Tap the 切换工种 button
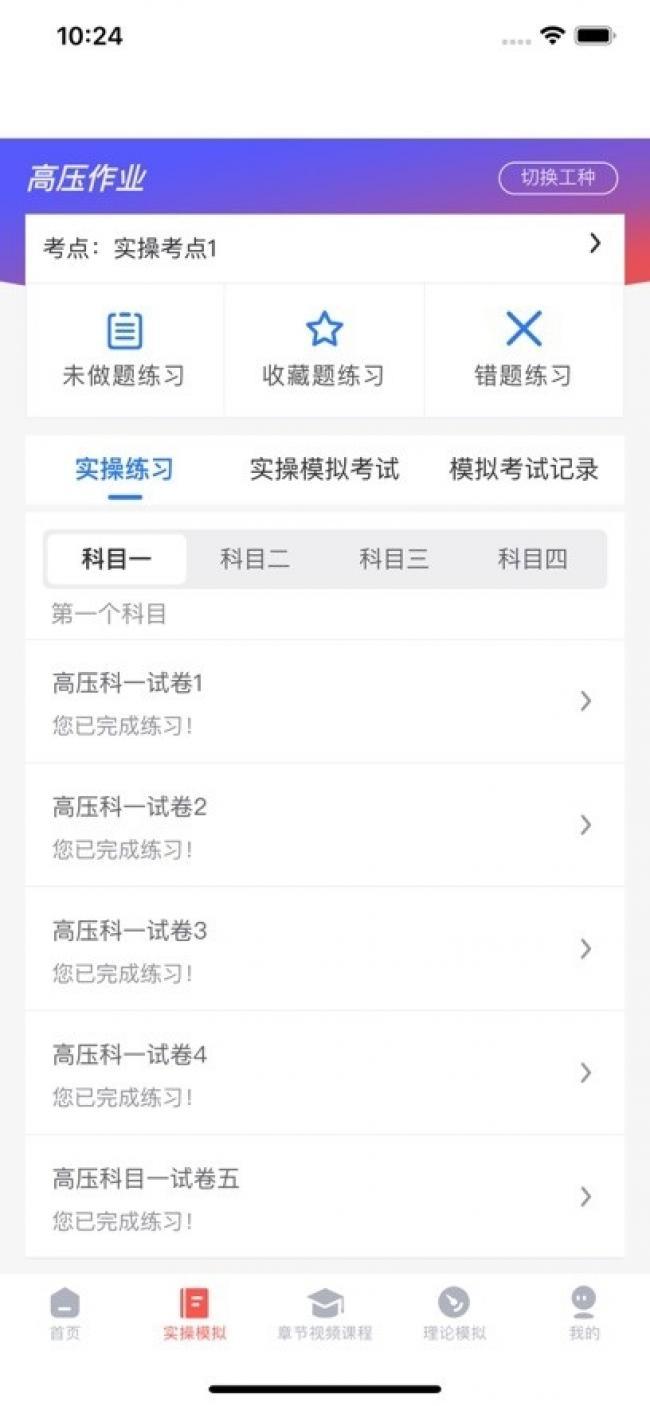Image resolution: width=650 pixels, height=1406 pixels. click(x=558, y=178)
